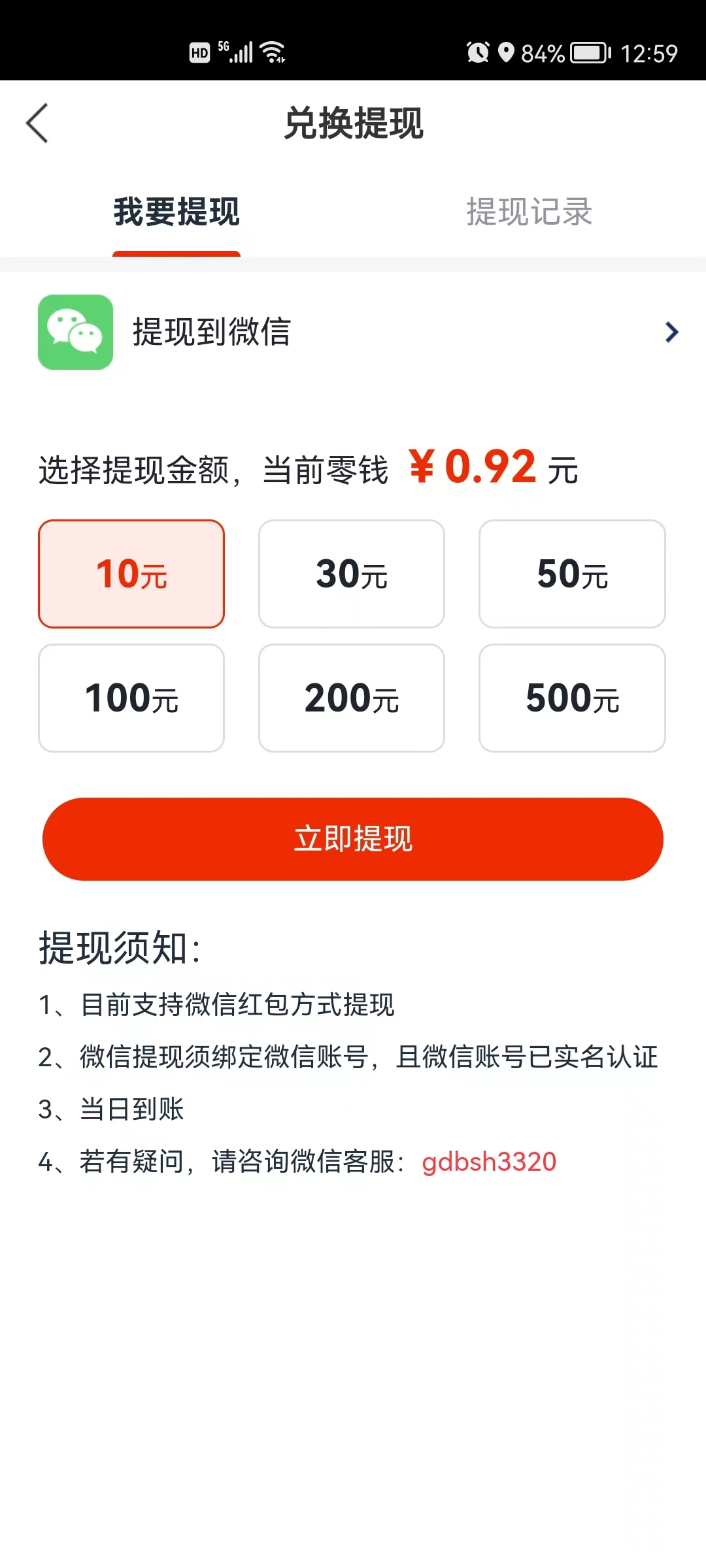Select the 50元 withdrawal amount
The width and height of the screenshot is (706, 1568).
[x=572, y=574]
